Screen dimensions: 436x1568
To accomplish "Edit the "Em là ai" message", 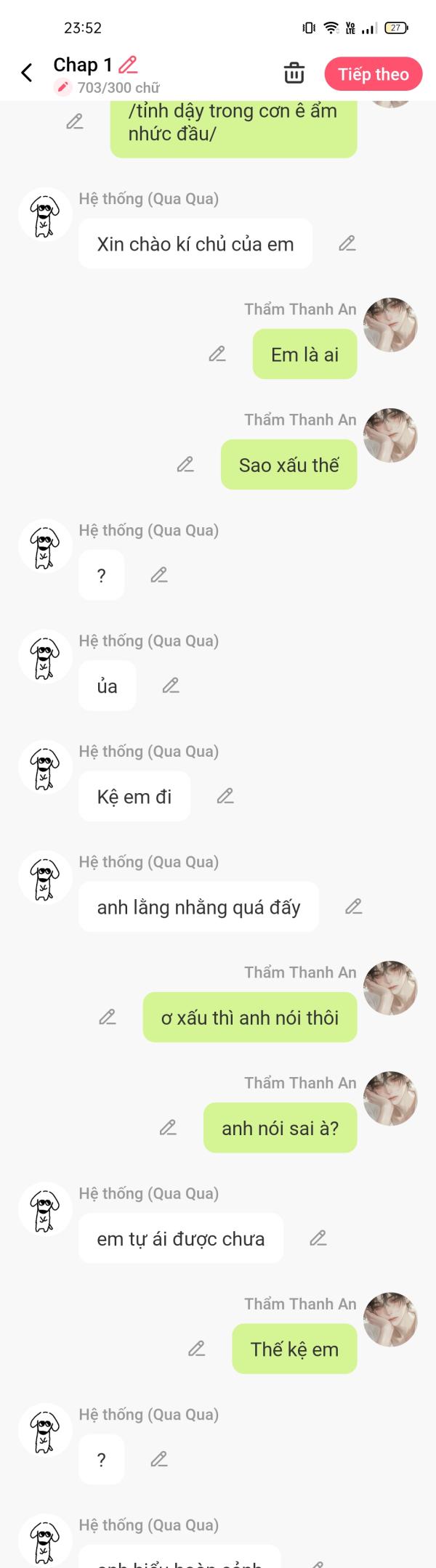I will point(217,354).
